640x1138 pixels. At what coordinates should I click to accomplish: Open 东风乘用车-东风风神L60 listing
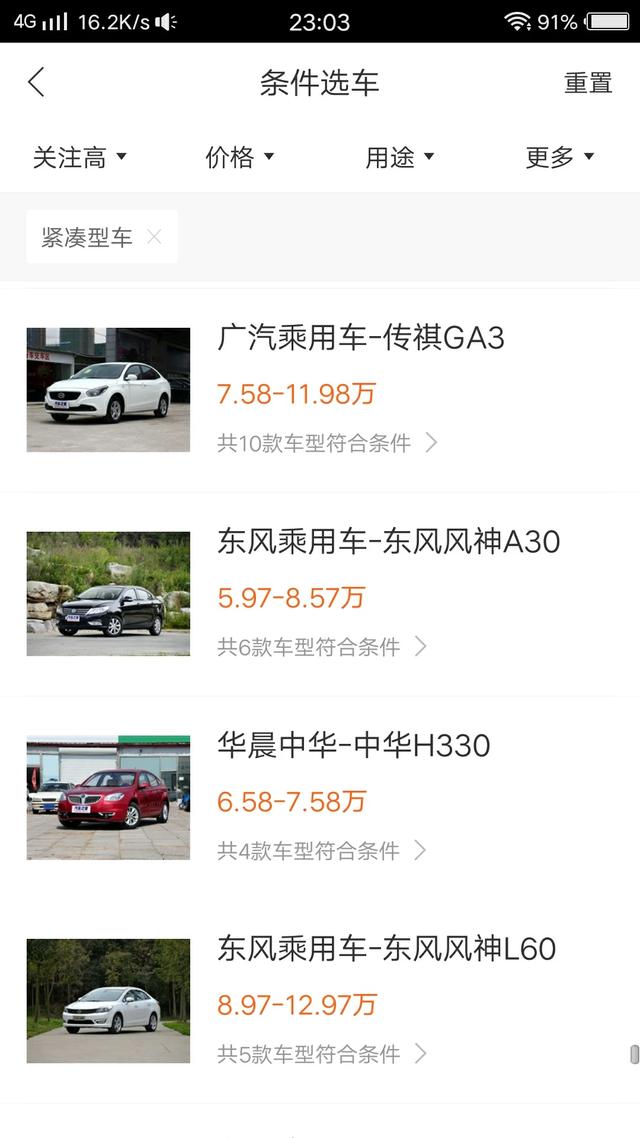point(386,949)
